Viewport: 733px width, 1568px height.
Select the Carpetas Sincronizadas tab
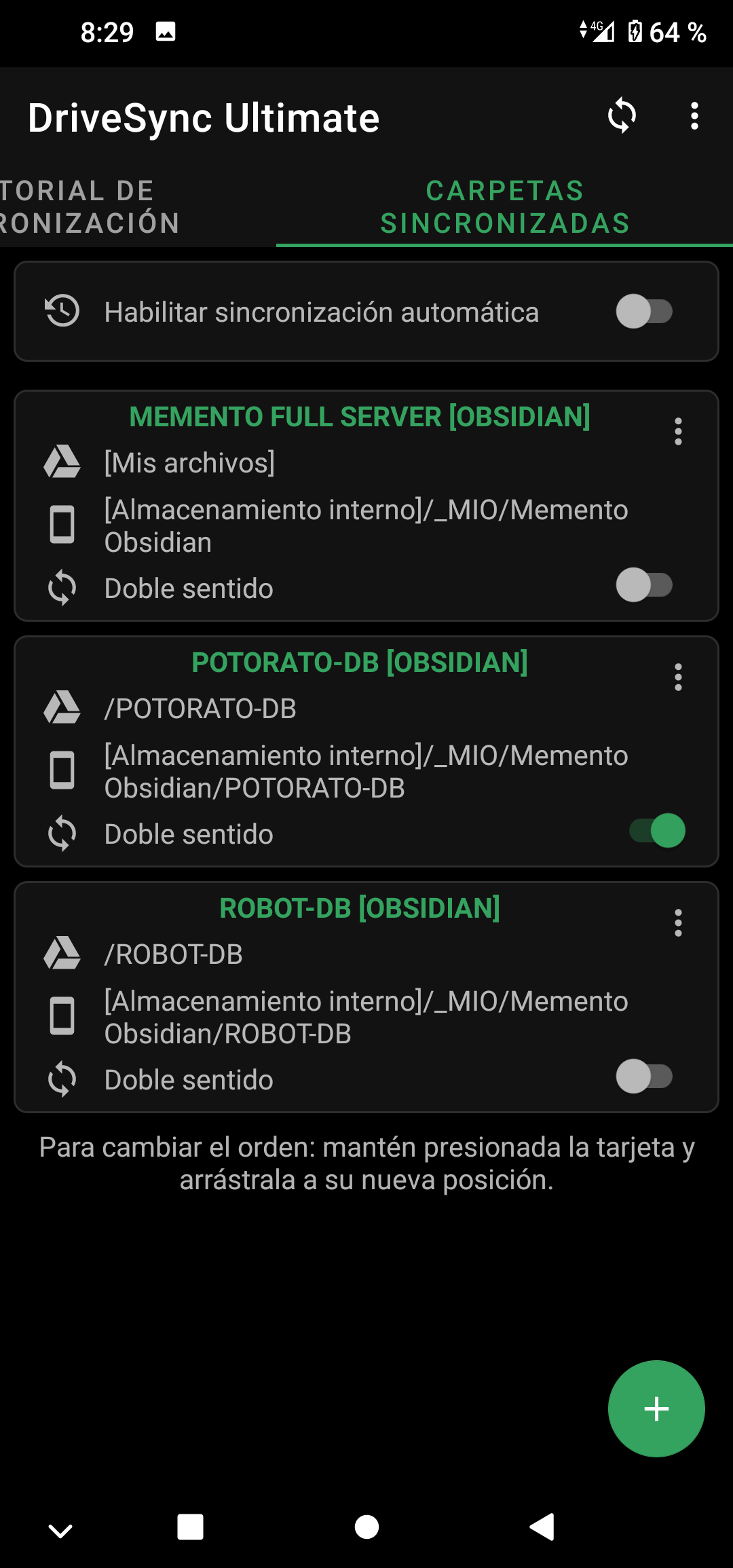(504, 207)
